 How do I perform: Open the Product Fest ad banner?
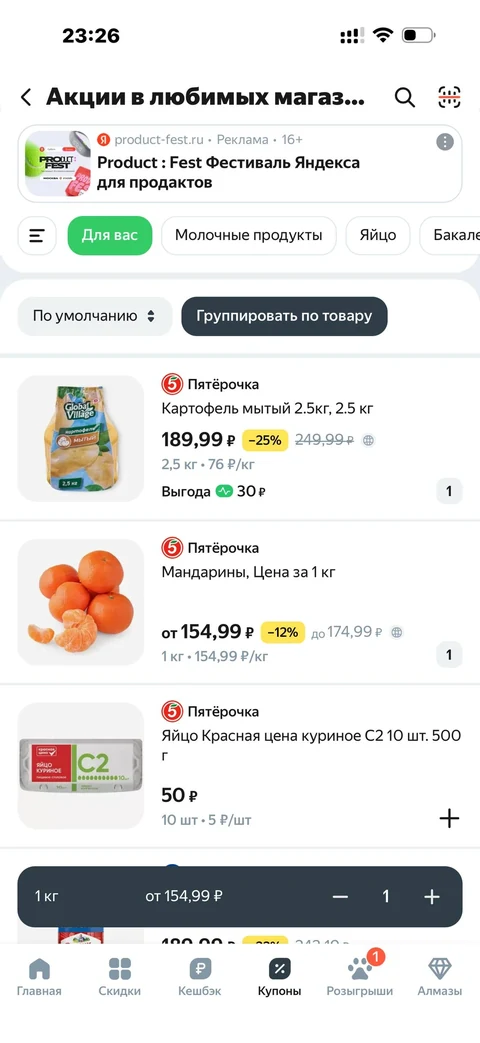[239, 163]
